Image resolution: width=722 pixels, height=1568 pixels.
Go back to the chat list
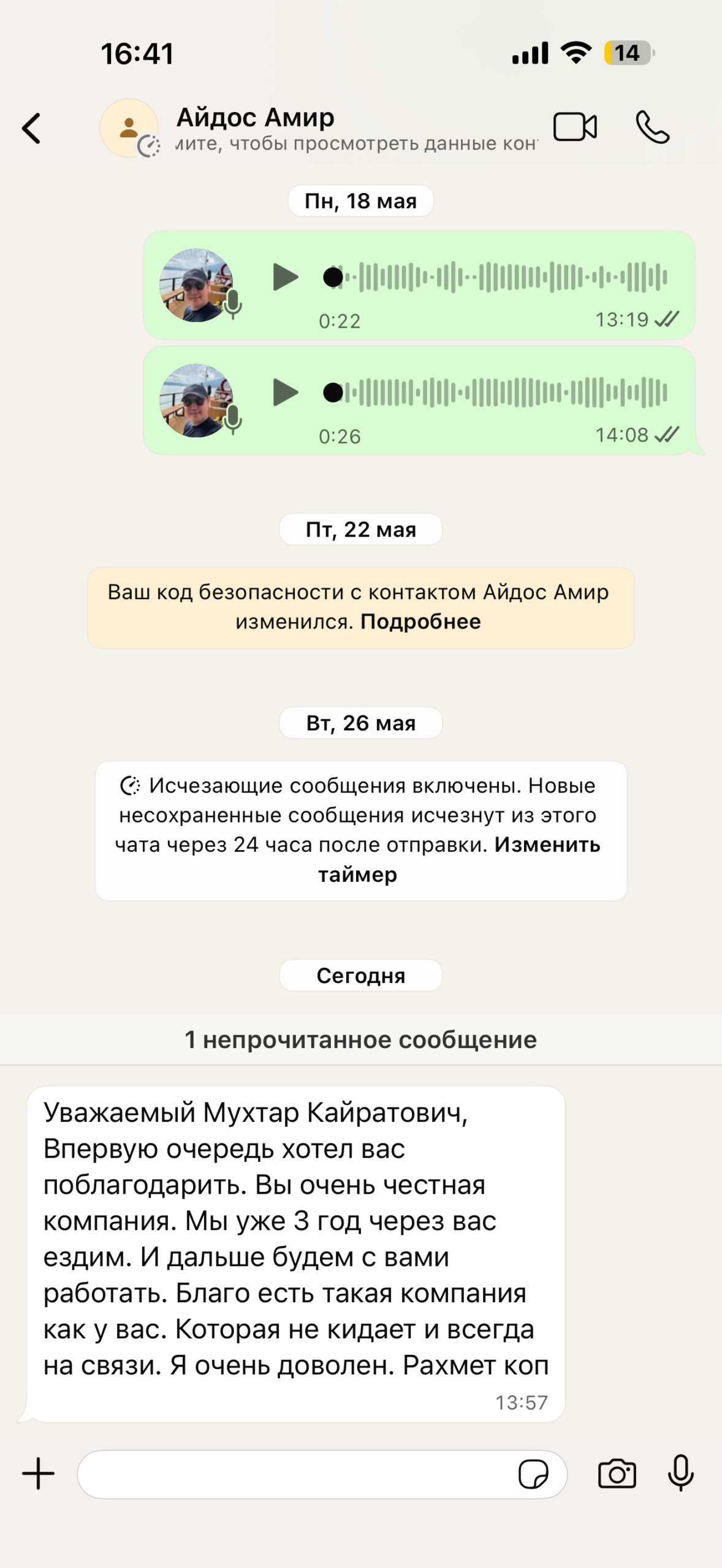(x=31, y=128)
